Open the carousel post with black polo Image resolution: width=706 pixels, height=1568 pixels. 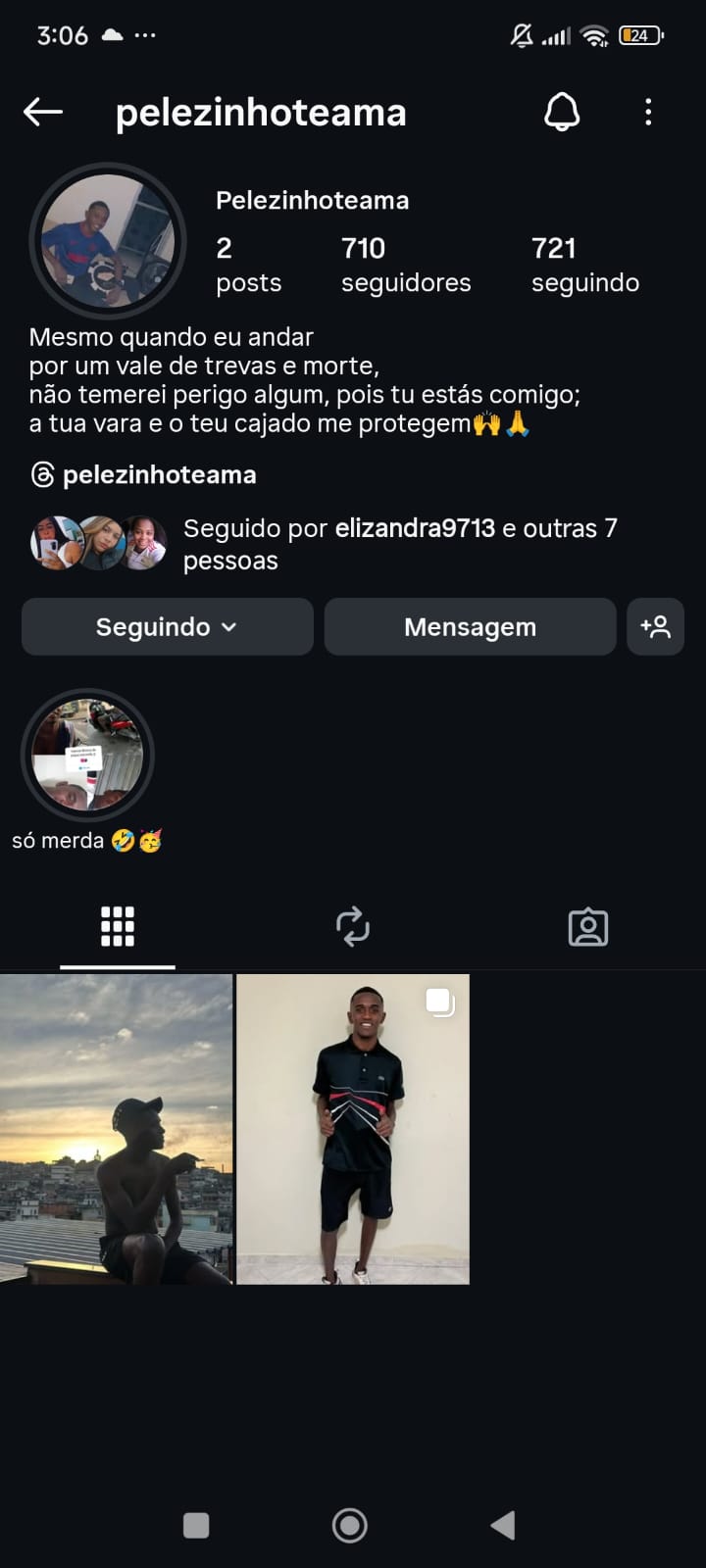[353, 1129]
